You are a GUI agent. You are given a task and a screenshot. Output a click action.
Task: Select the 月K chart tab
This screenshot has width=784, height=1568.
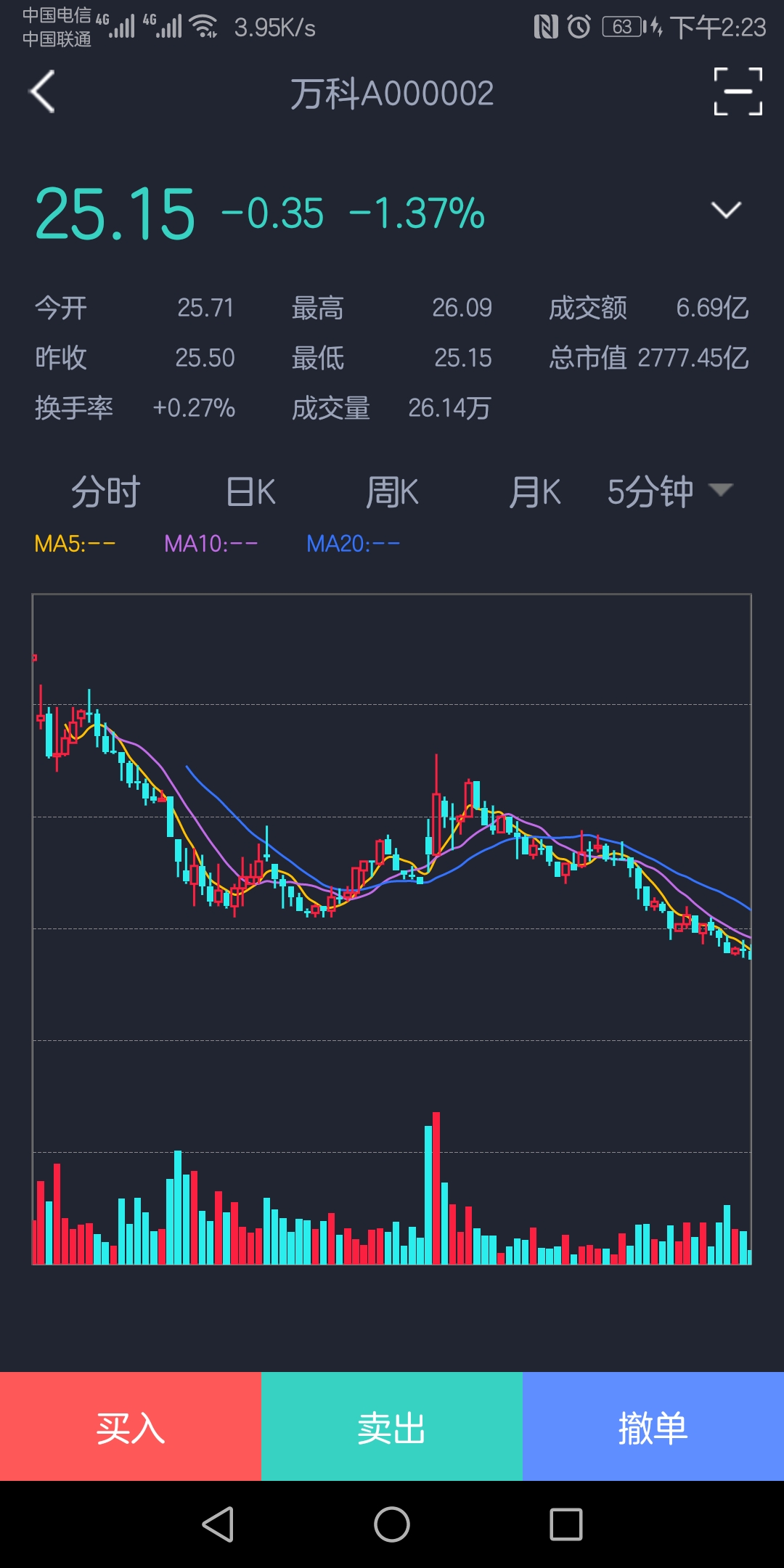[x=534, y=492]
